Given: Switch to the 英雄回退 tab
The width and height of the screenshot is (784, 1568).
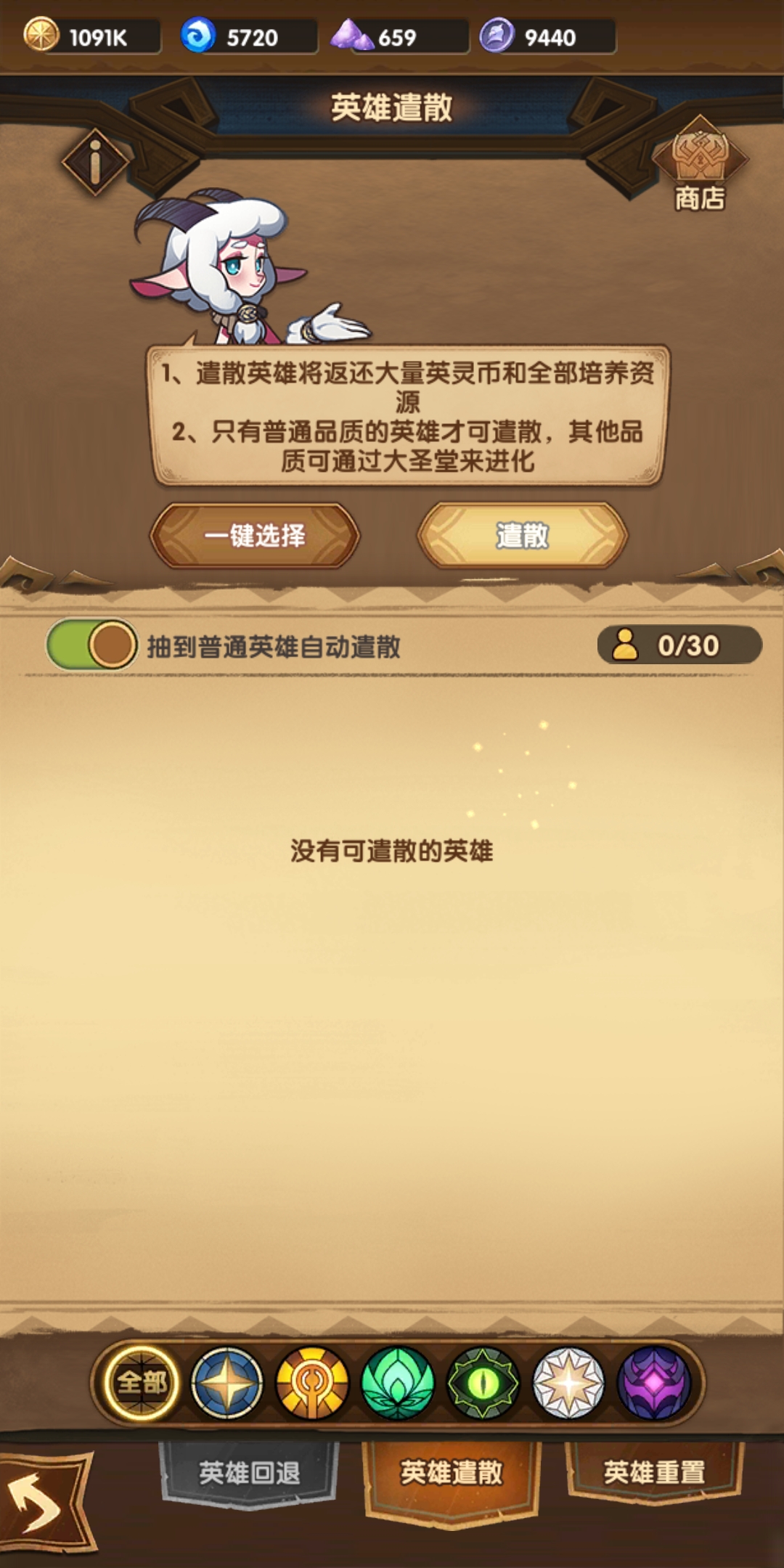Looking at the screenshot, I should (x=249, y=1472).
